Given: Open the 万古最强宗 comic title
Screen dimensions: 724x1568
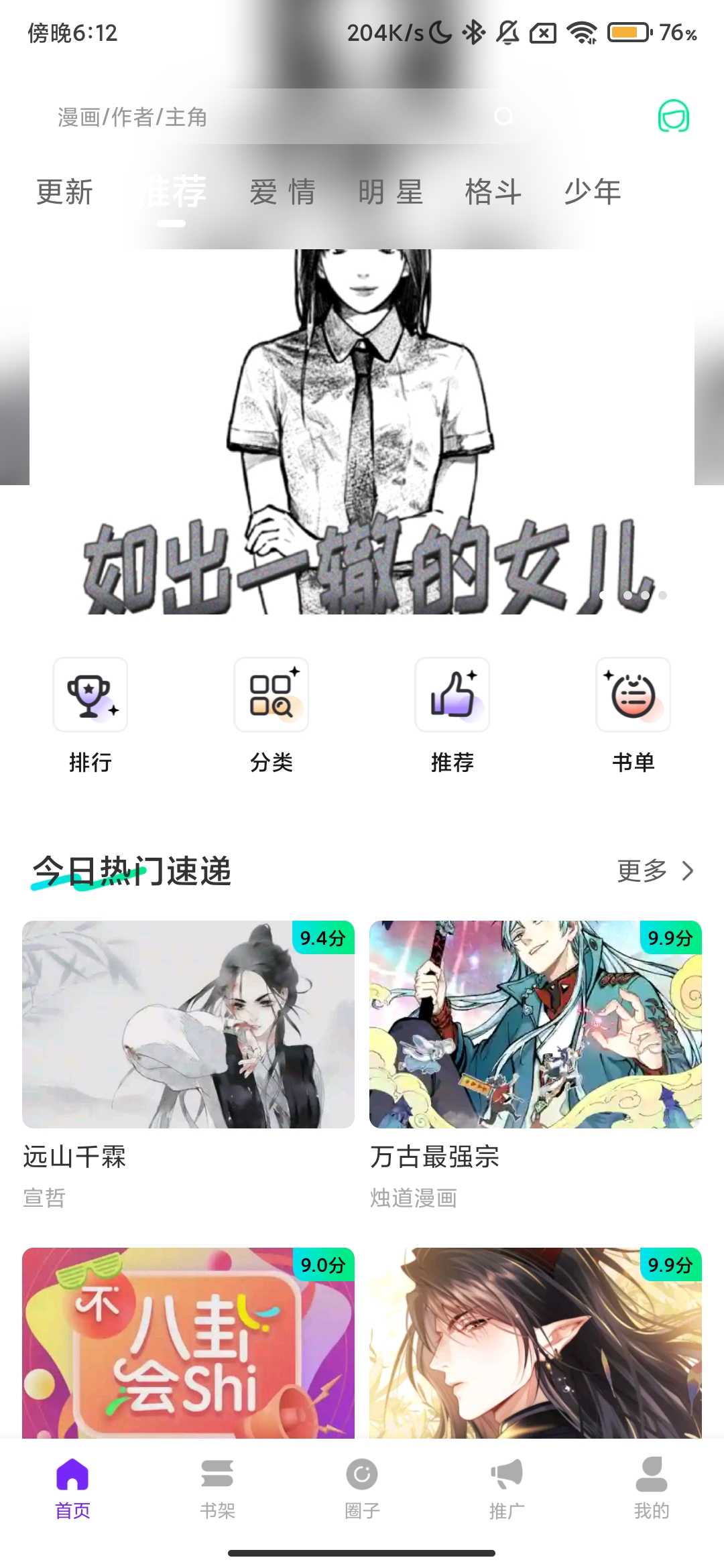Looking at the screenshot, I should click(434, 1155).
